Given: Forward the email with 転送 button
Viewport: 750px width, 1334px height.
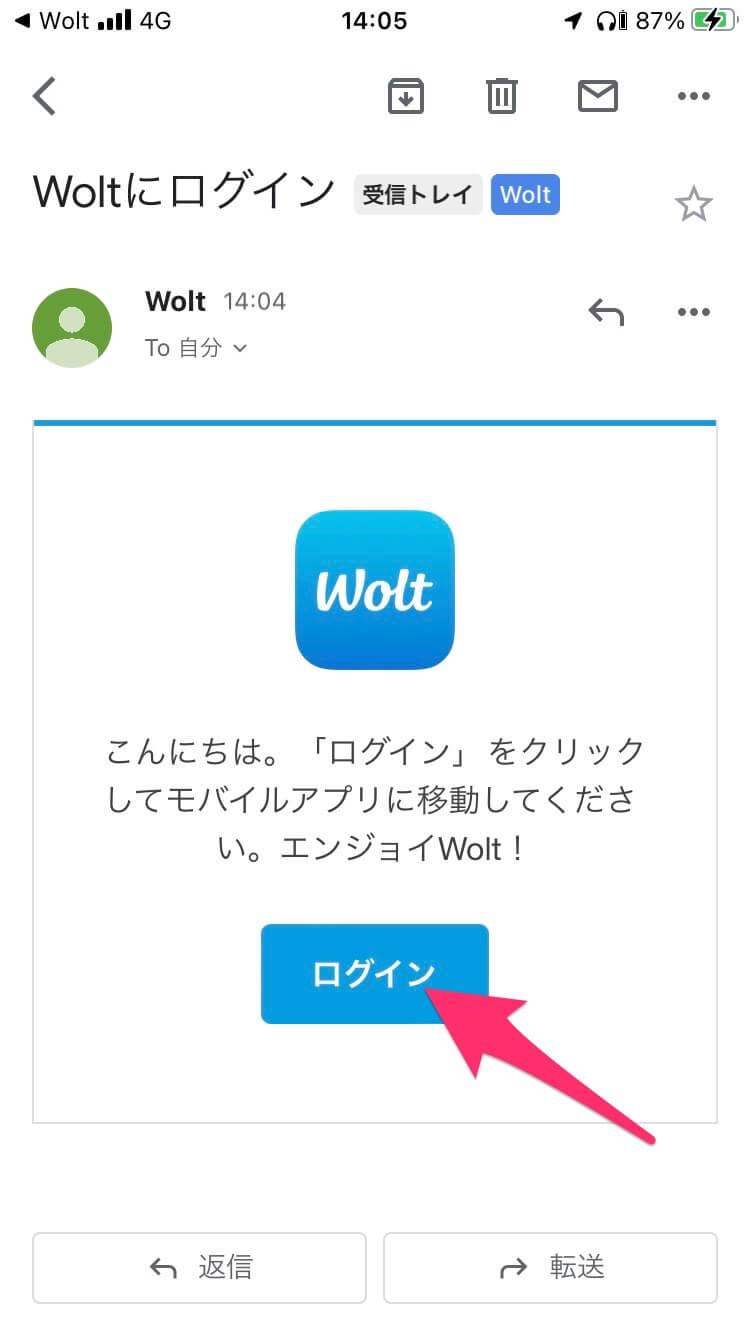Looking at the screenshot, I should coord(550,1268).
